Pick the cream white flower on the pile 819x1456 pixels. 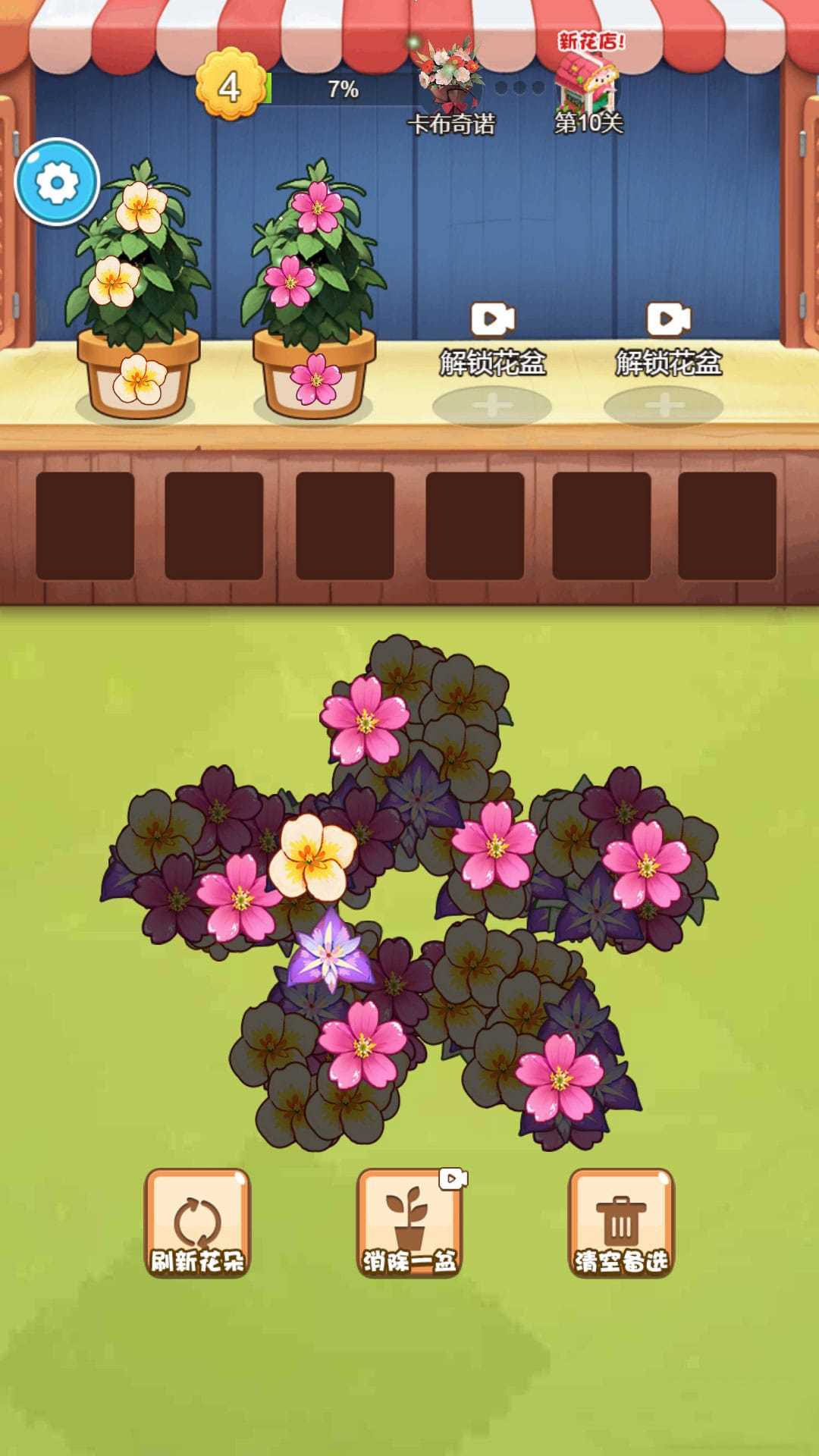pyautogui.click(x=312, y=857)
